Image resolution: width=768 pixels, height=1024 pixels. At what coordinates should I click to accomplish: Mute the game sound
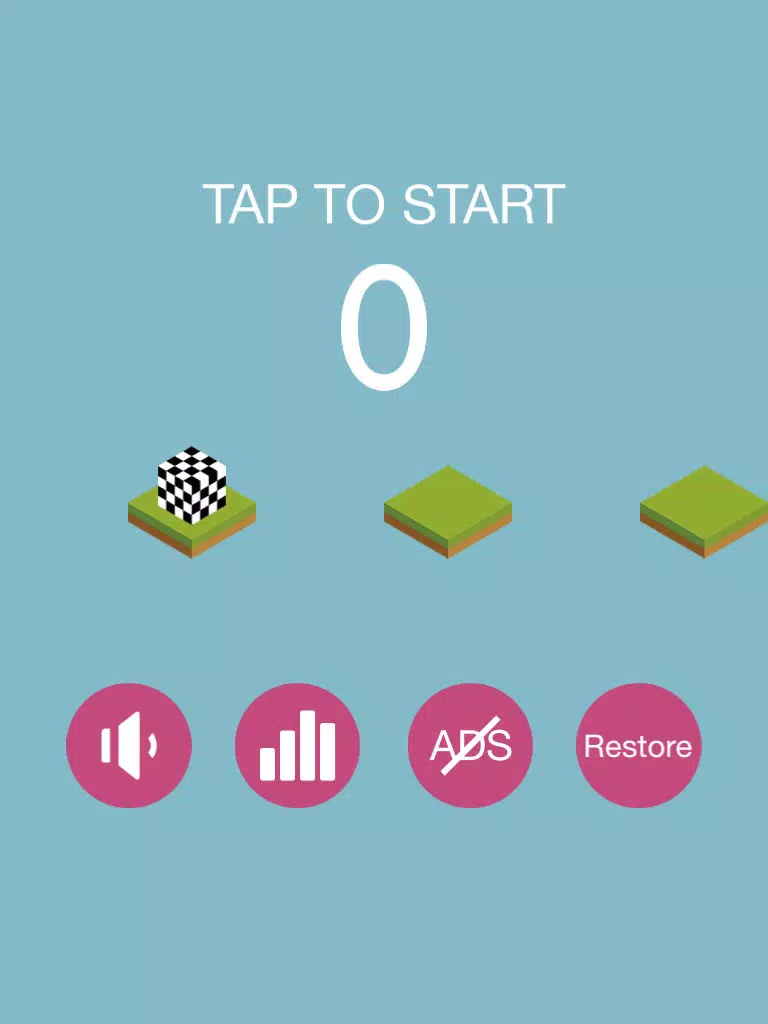click(x=129, y=745)
